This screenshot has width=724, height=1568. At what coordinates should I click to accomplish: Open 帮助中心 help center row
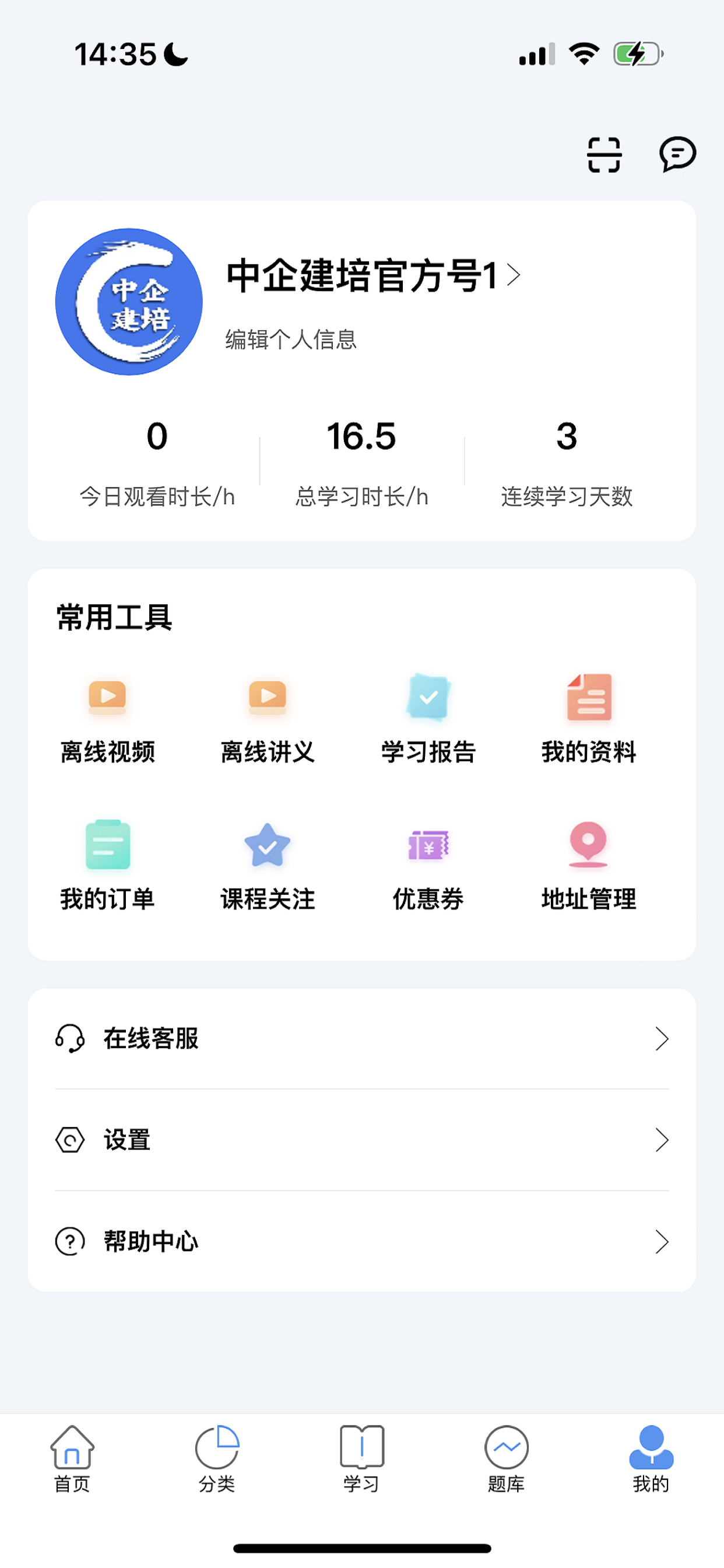(x=362, y=1242)
